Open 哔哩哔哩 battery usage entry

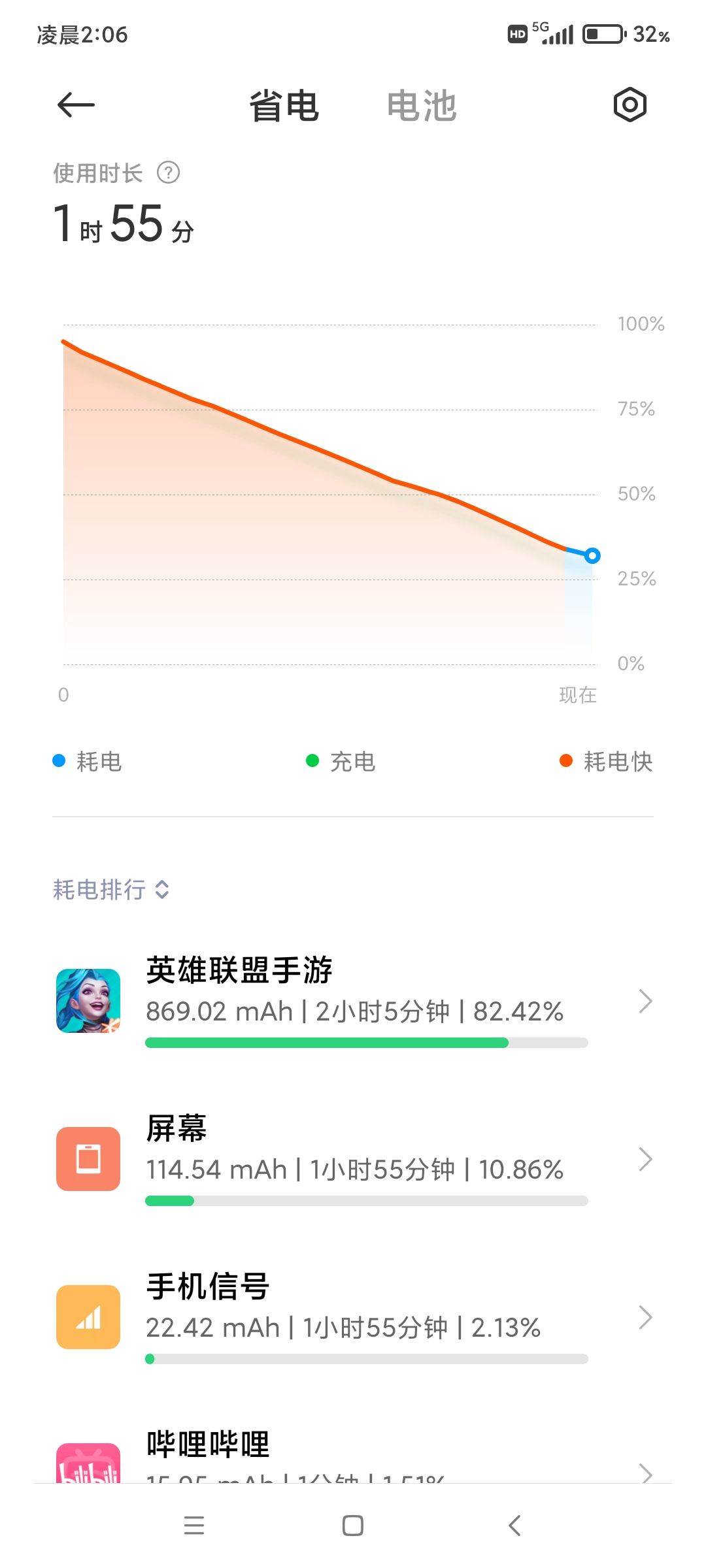click(353, 1457)
